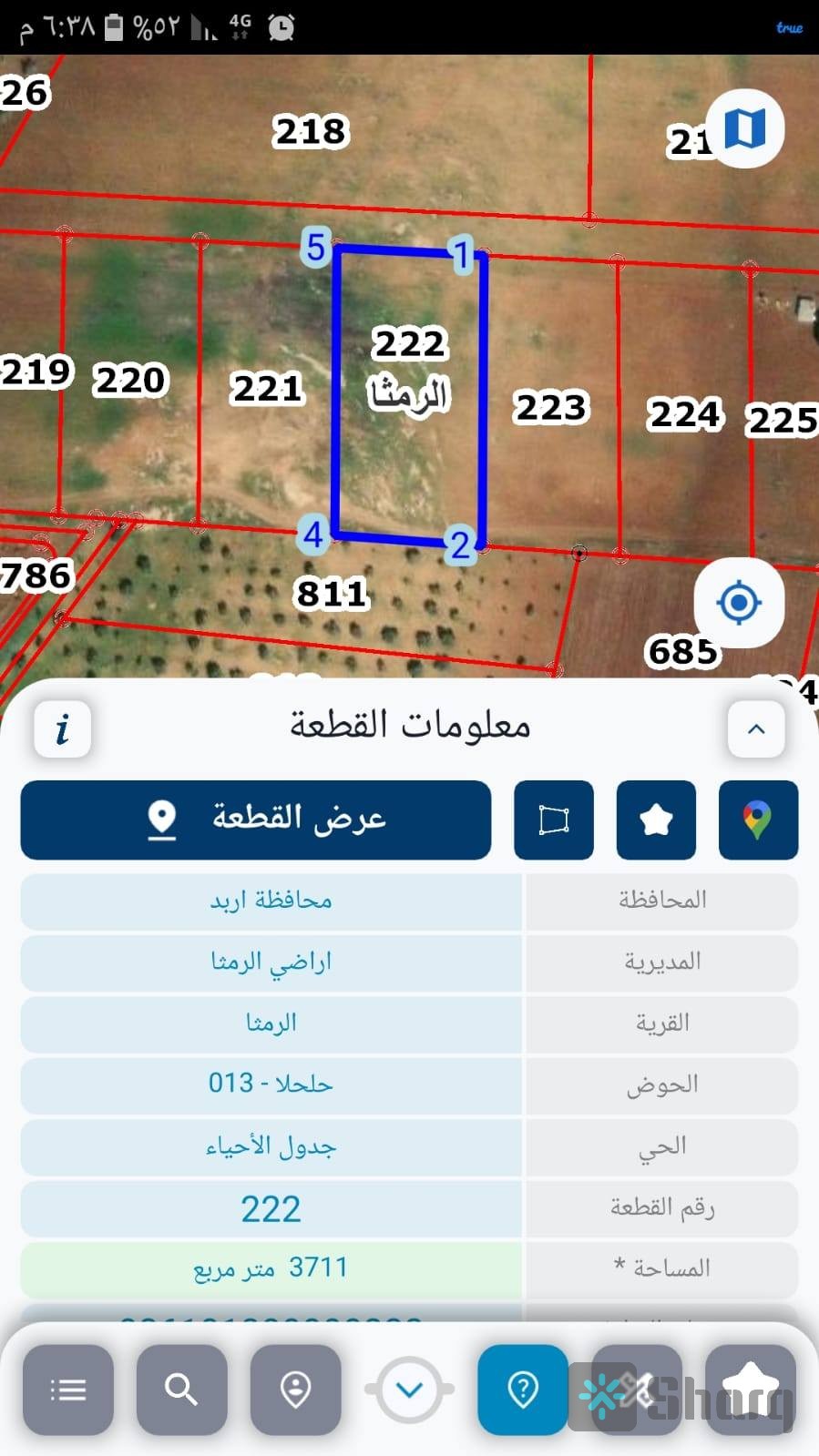
Task: Open the parcel info 'i' button
Action: [x=62, y=729]
